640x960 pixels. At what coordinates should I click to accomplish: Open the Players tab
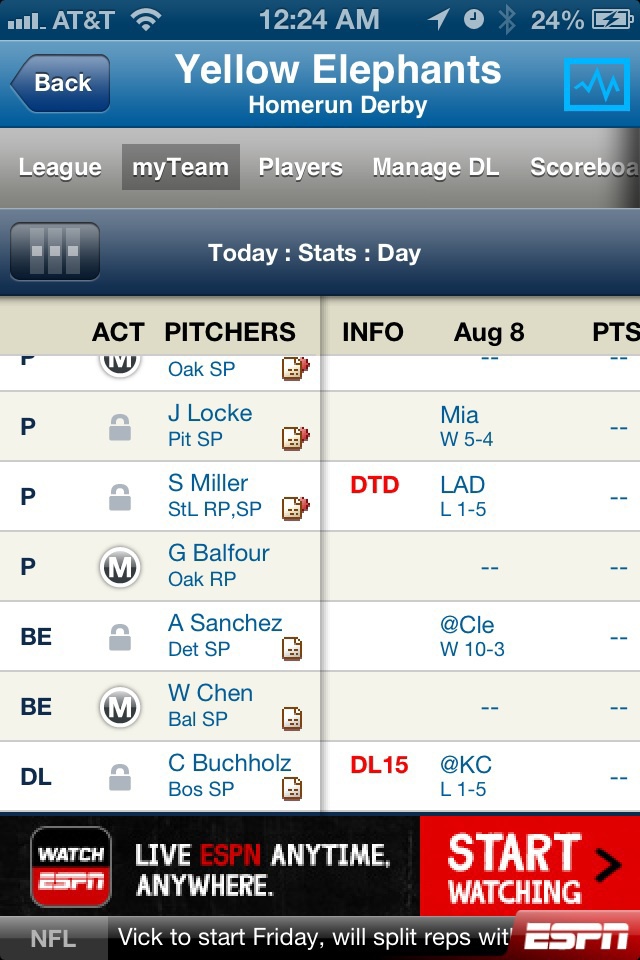(300, 167)
